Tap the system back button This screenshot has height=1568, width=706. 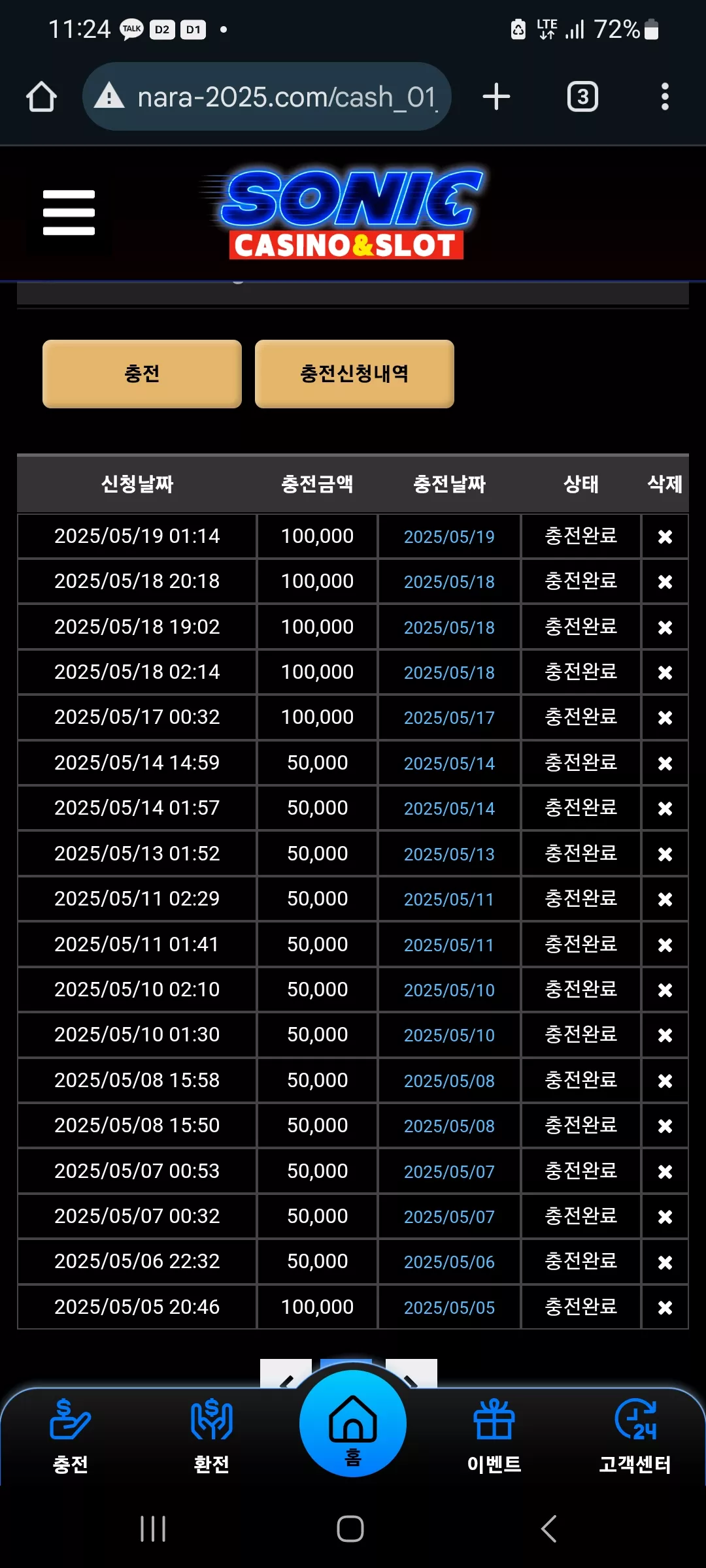click(x=549, y=1529)
